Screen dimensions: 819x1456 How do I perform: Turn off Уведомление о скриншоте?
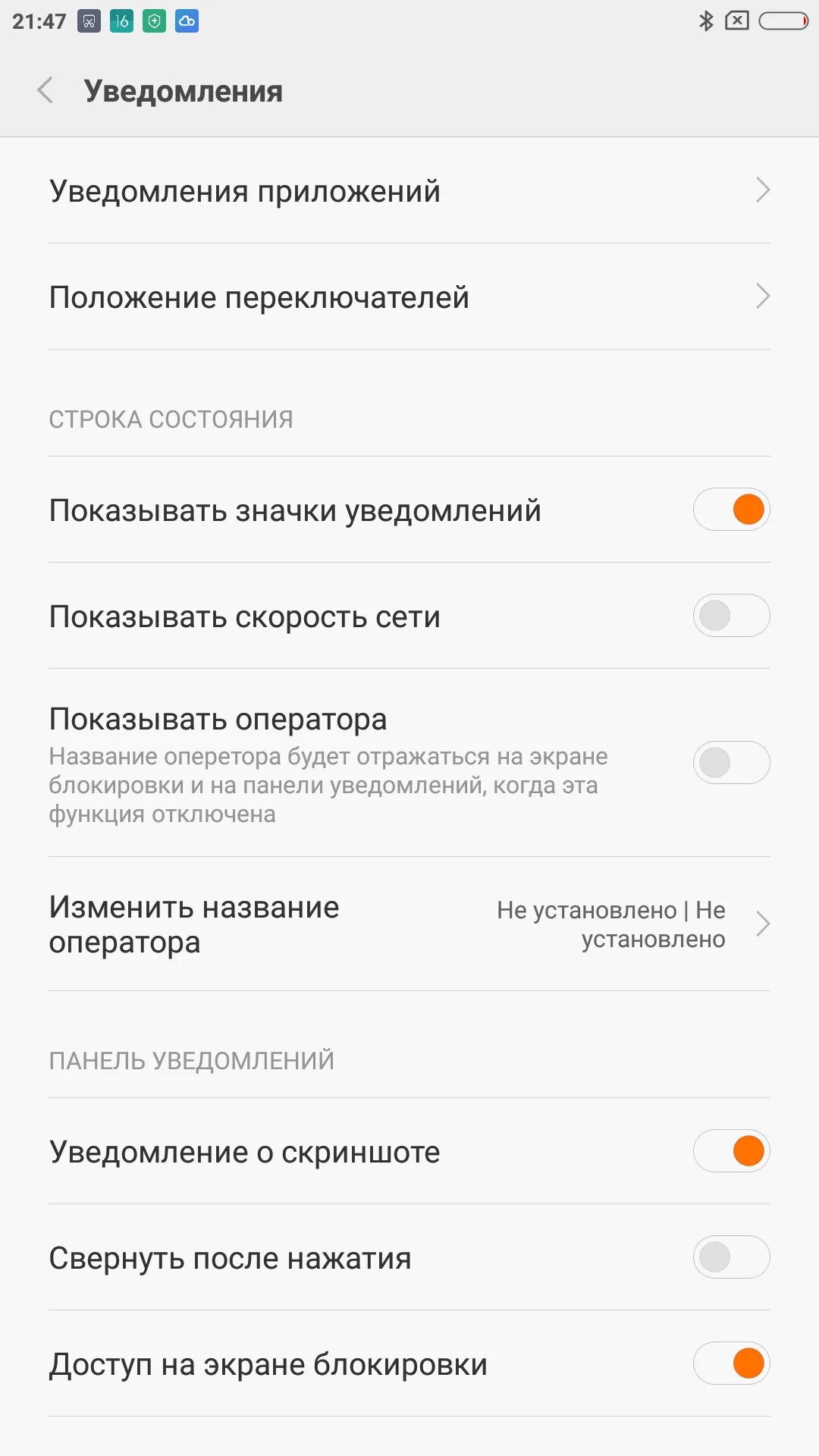tap(731, 1151)
